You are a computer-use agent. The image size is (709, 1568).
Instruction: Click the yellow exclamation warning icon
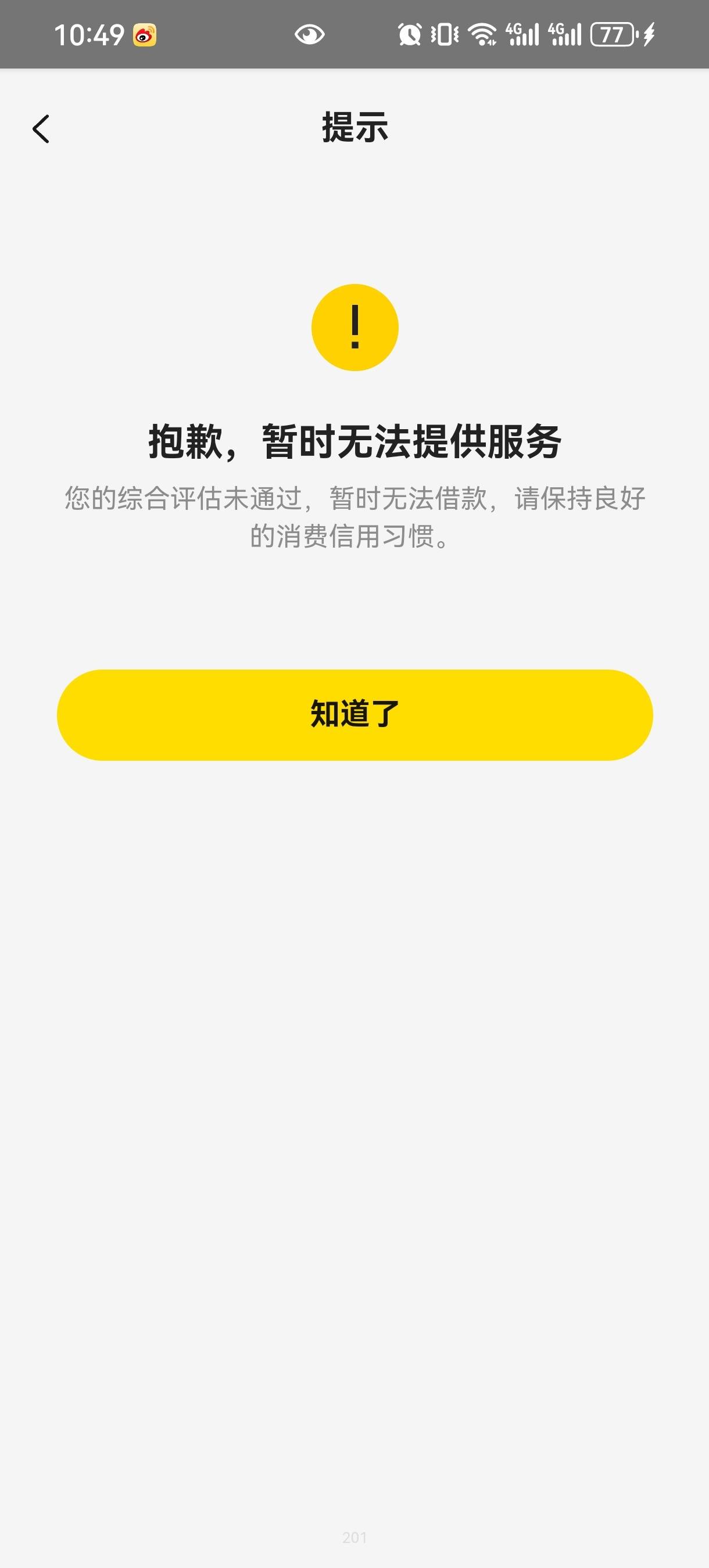coord(354,327)
